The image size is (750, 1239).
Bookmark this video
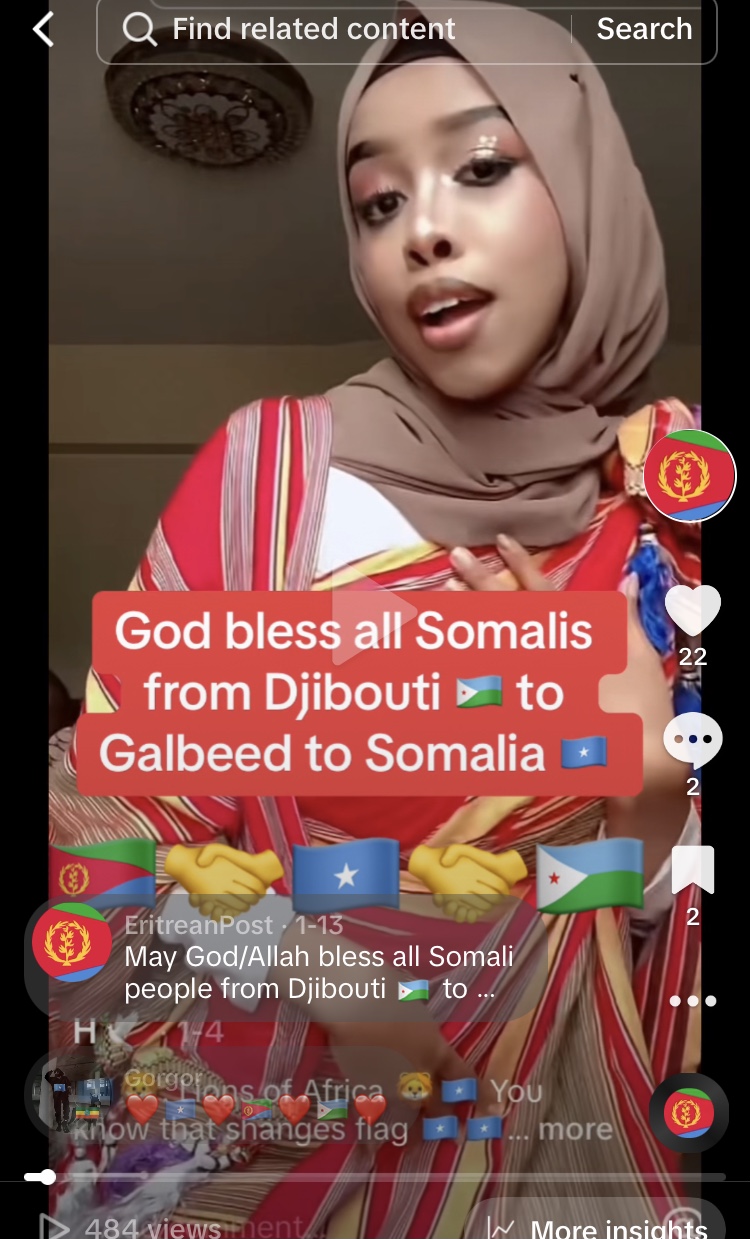tap(693, 870)
